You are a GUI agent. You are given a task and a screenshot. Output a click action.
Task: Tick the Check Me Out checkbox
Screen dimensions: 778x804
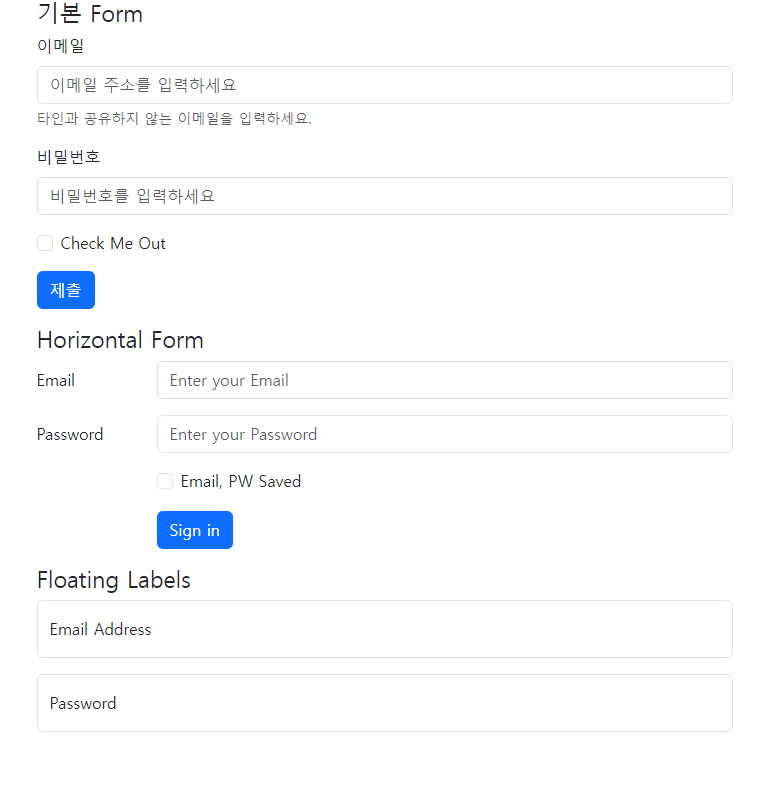[x=45, y=243]
